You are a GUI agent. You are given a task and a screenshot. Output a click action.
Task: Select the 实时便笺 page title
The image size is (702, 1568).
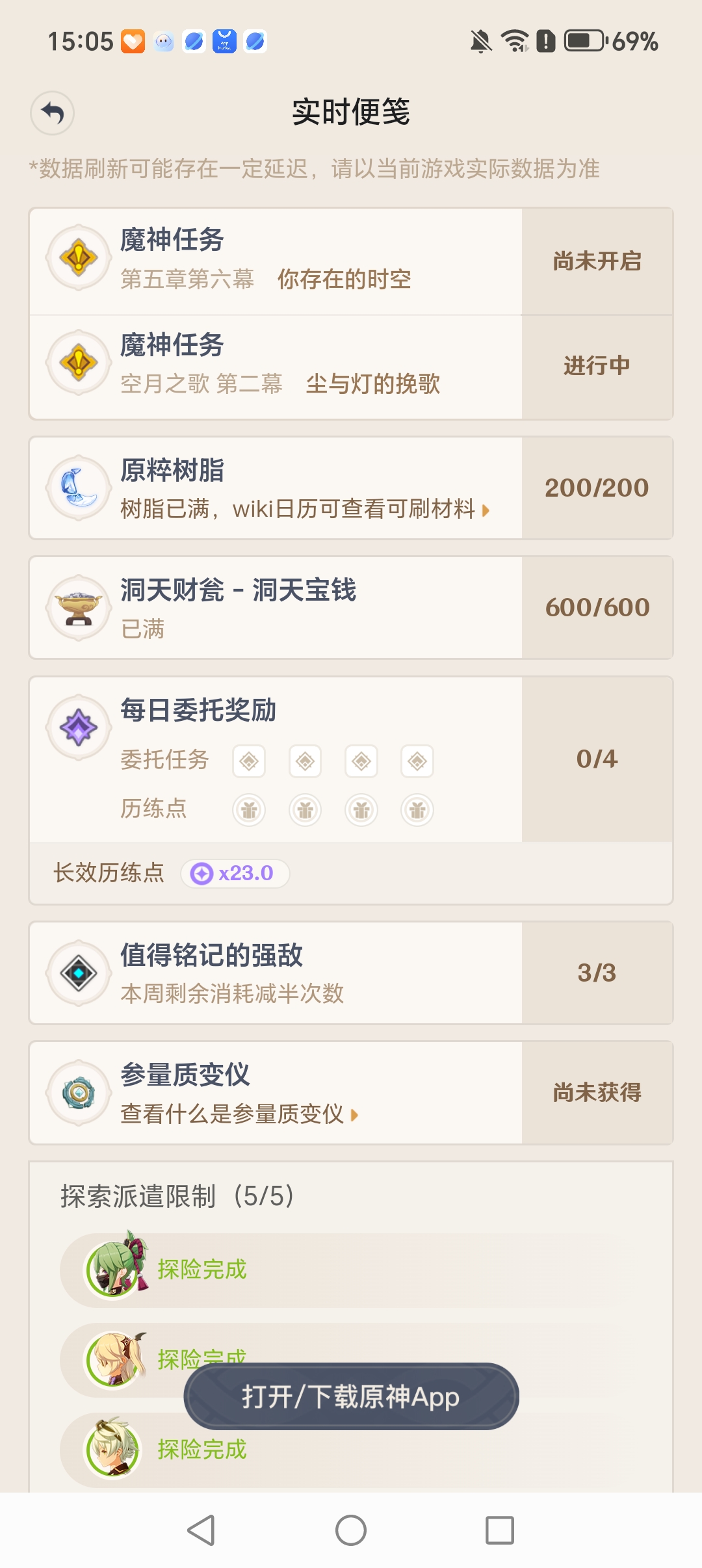351,112
